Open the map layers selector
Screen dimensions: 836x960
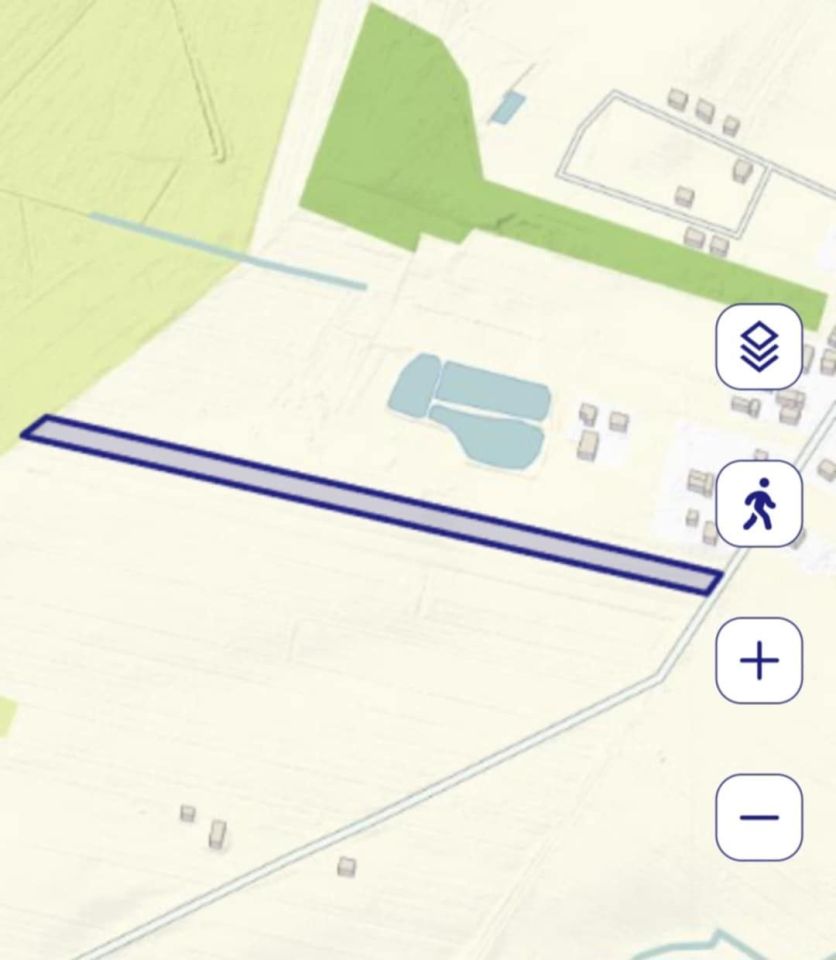point(758,347)
